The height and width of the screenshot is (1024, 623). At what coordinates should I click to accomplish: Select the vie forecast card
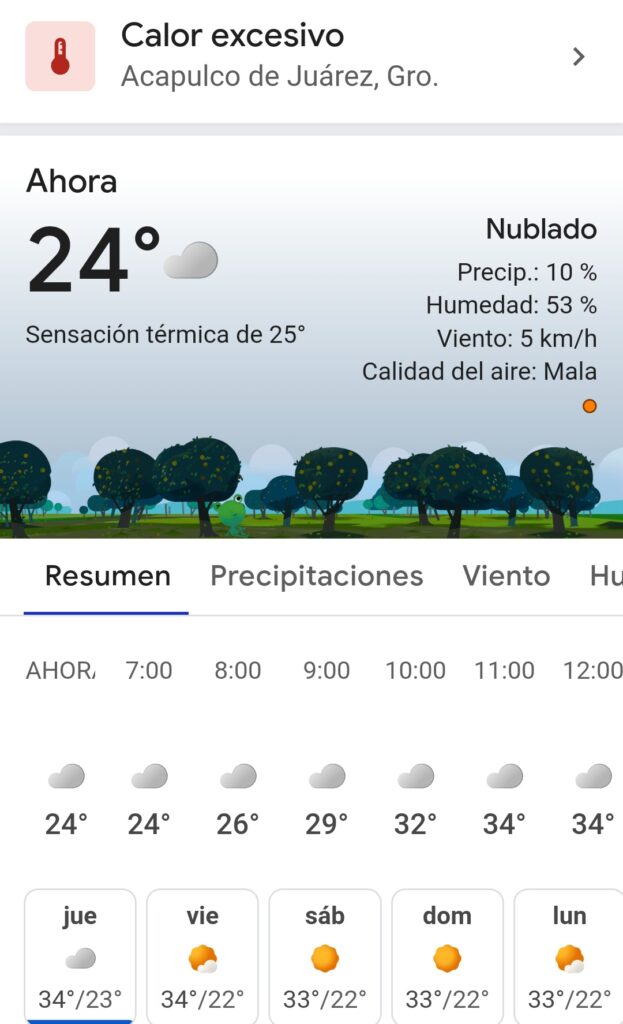202,955
